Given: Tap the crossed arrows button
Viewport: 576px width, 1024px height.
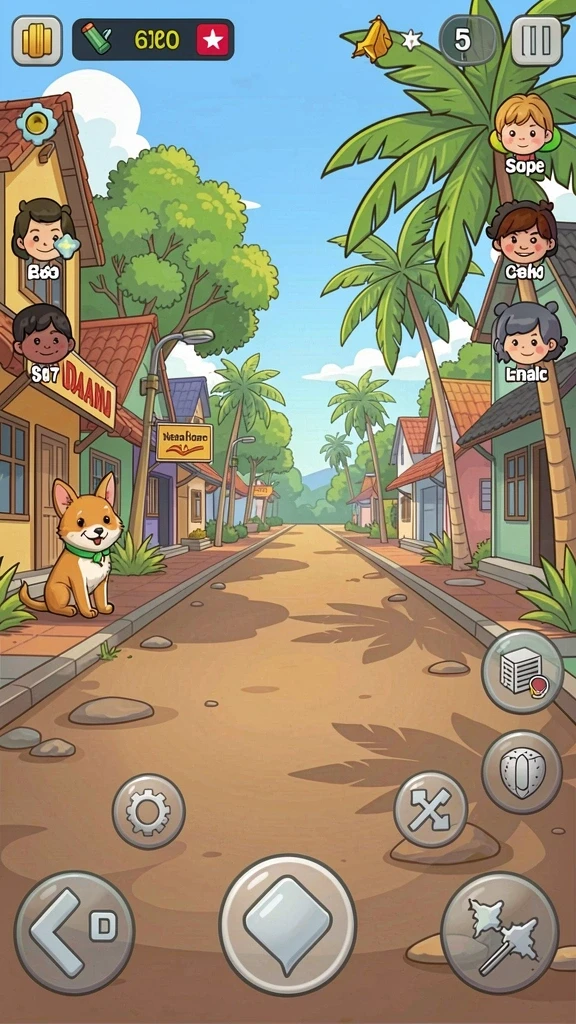Looking at the screenshot, I should 430,809.
